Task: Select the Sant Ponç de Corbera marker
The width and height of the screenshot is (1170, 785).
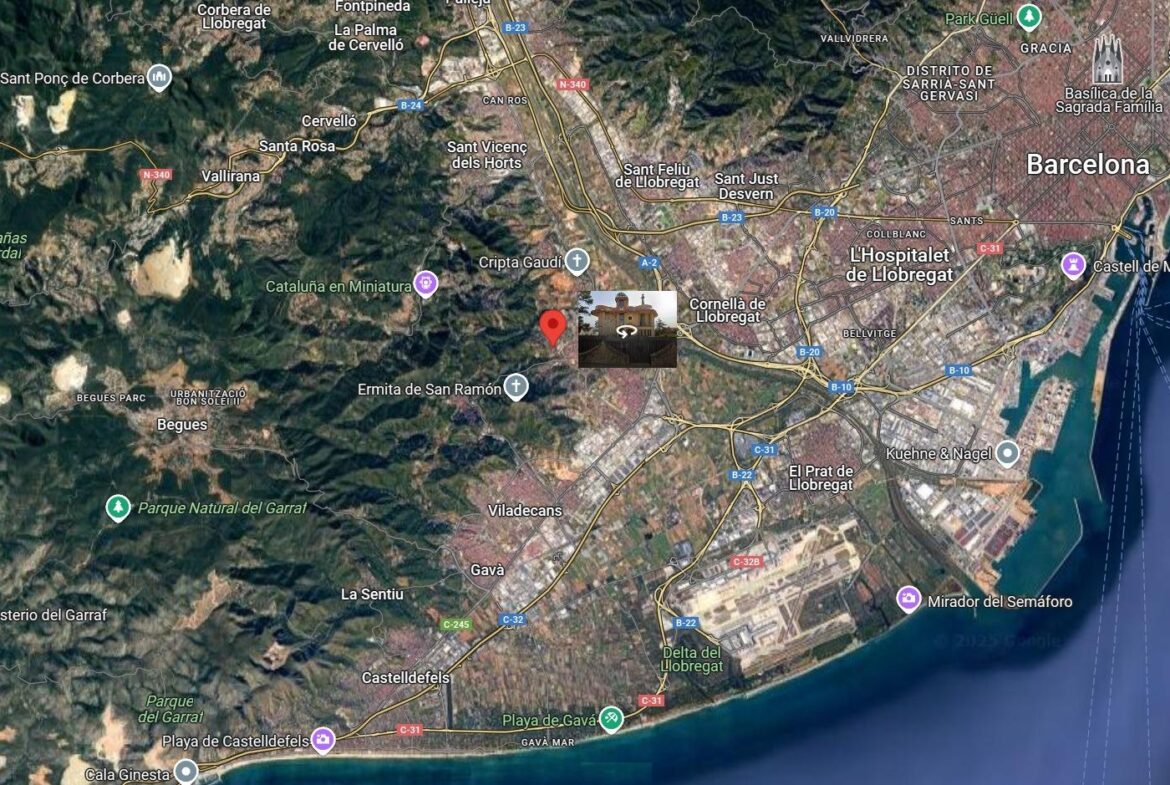Action: pyautogui.click(x=159, y=77)
